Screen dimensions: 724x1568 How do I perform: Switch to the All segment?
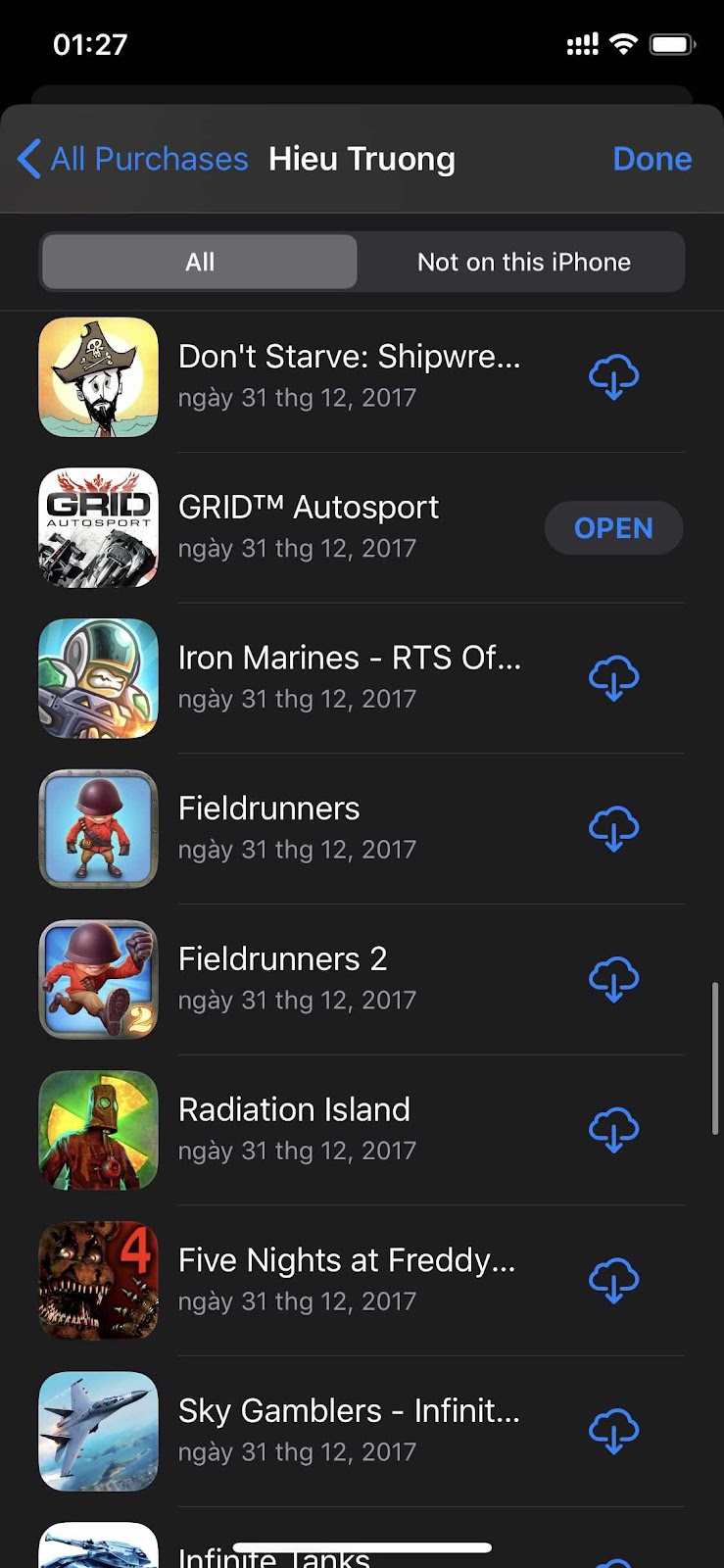[200, 262]
